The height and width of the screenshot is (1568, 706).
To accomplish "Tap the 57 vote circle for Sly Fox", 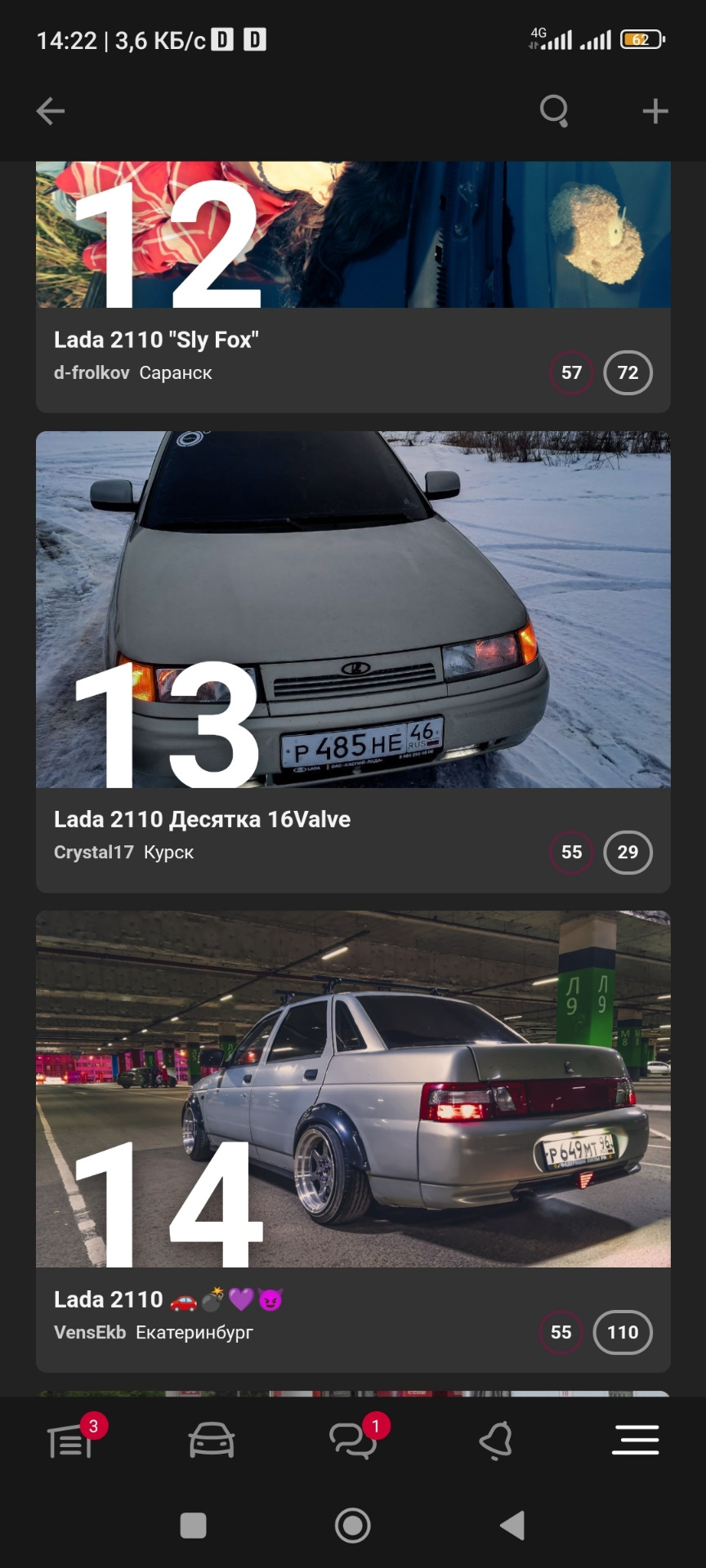I will [x=571, y=372].
